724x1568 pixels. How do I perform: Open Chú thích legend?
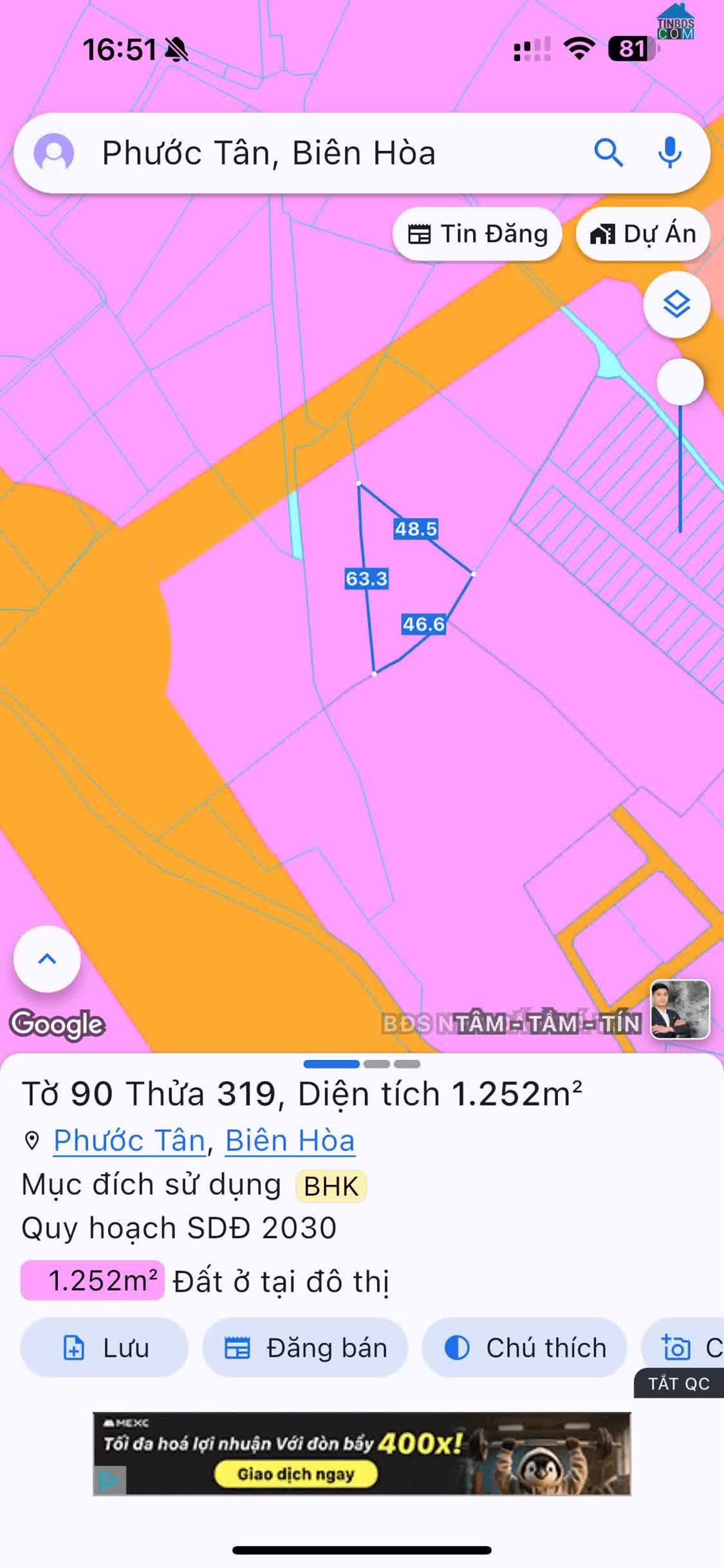tap(524, 1347)
